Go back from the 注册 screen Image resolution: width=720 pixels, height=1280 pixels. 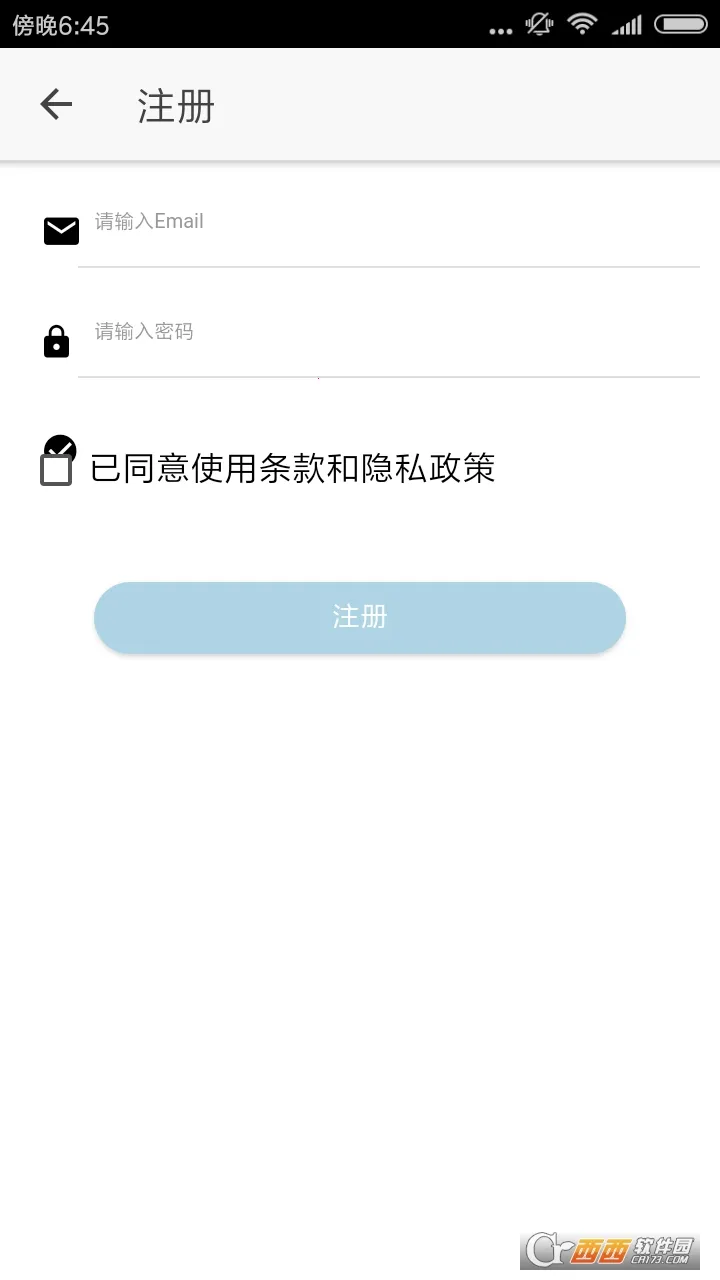pyautogui.click(x=56, y=104)
